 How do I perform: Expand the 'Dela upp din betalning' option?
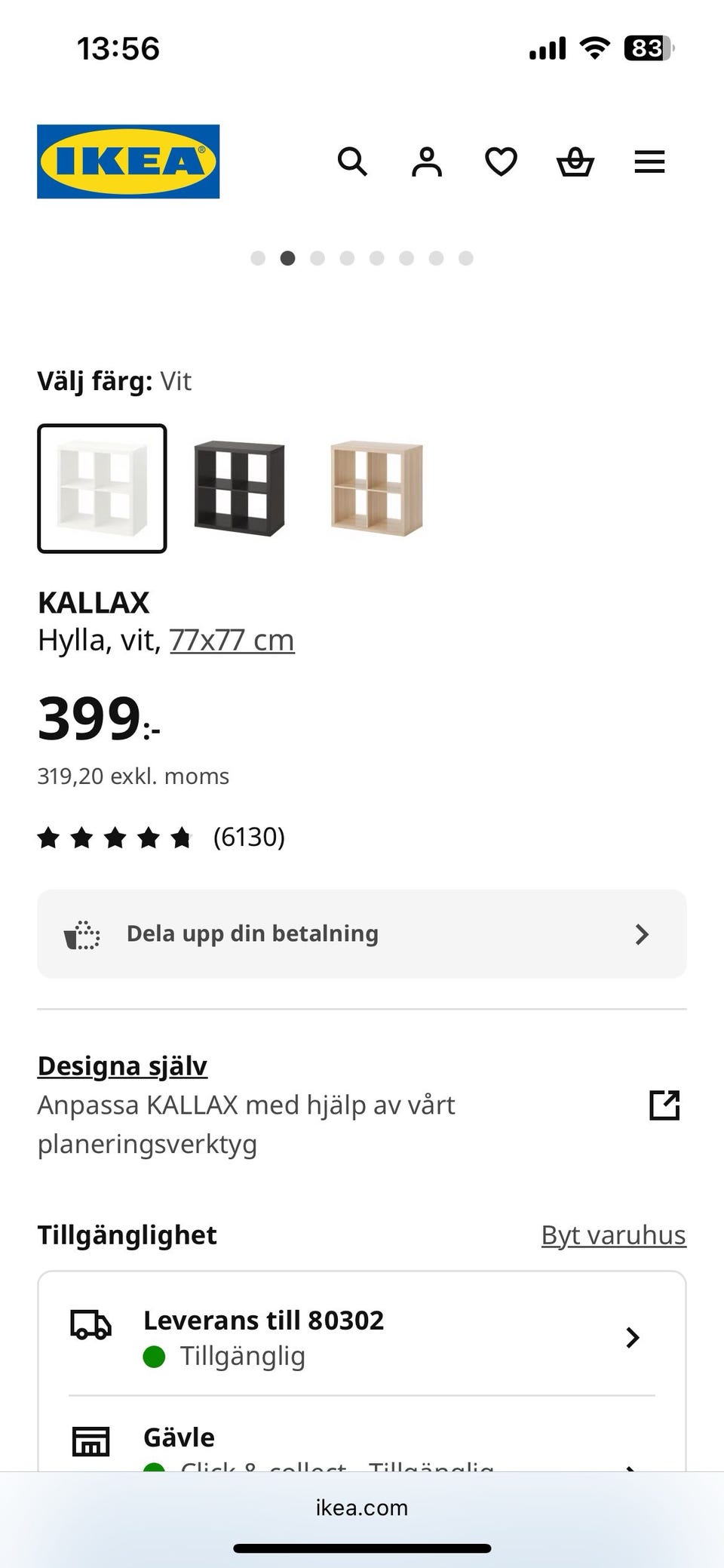coord(361,933)
